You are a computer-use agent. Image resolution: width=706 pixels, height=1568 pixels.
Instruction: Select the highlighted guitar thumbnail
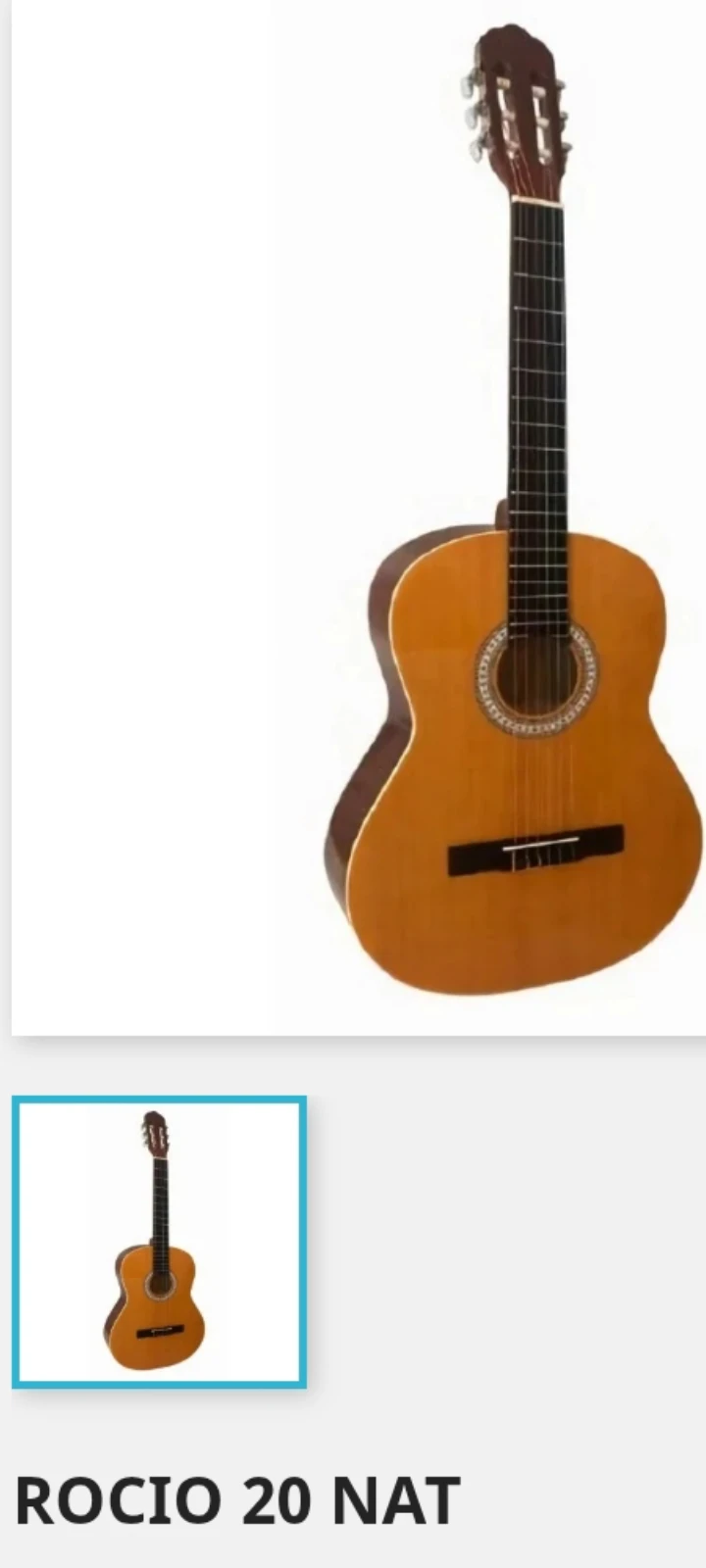click(159, 1242)
